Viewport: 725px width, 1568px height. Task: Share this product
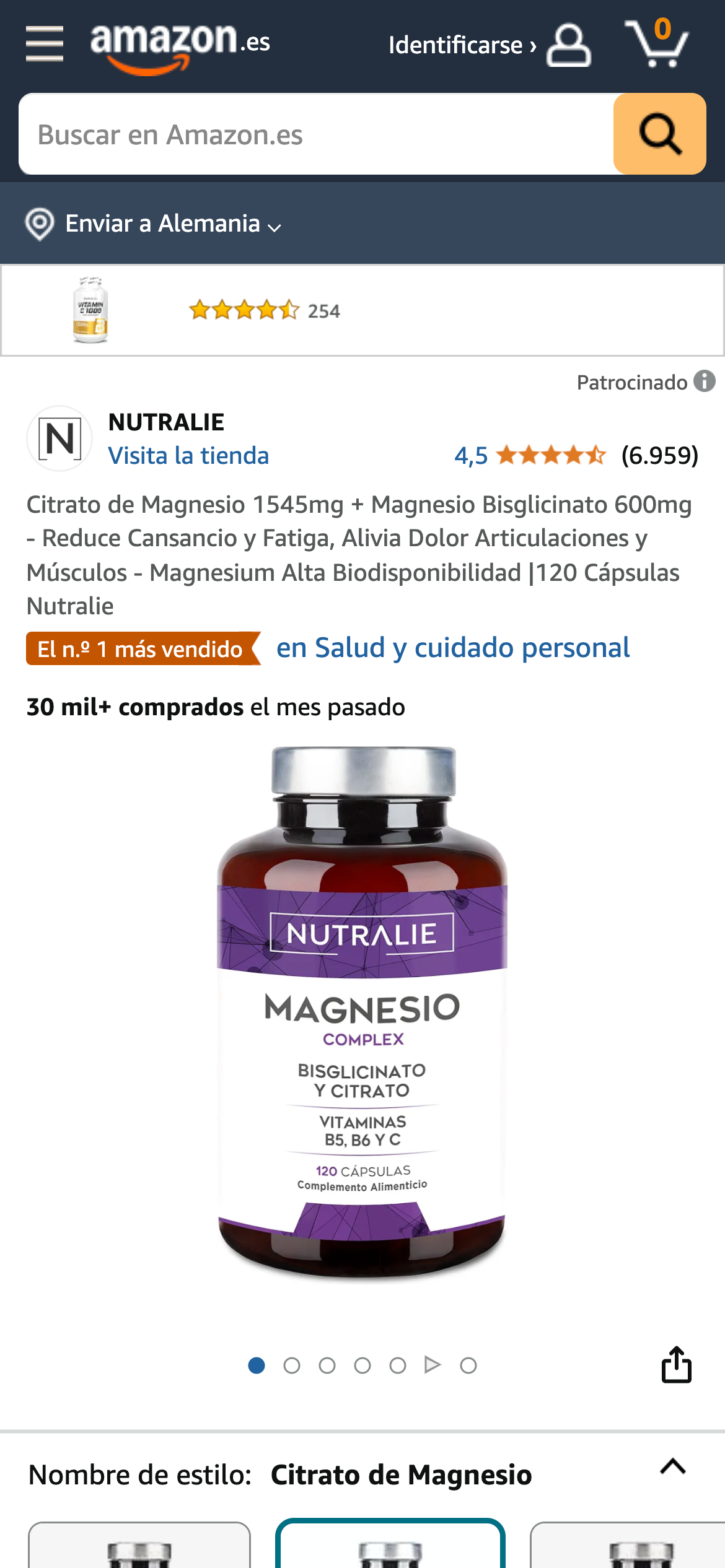(676, 1365)
